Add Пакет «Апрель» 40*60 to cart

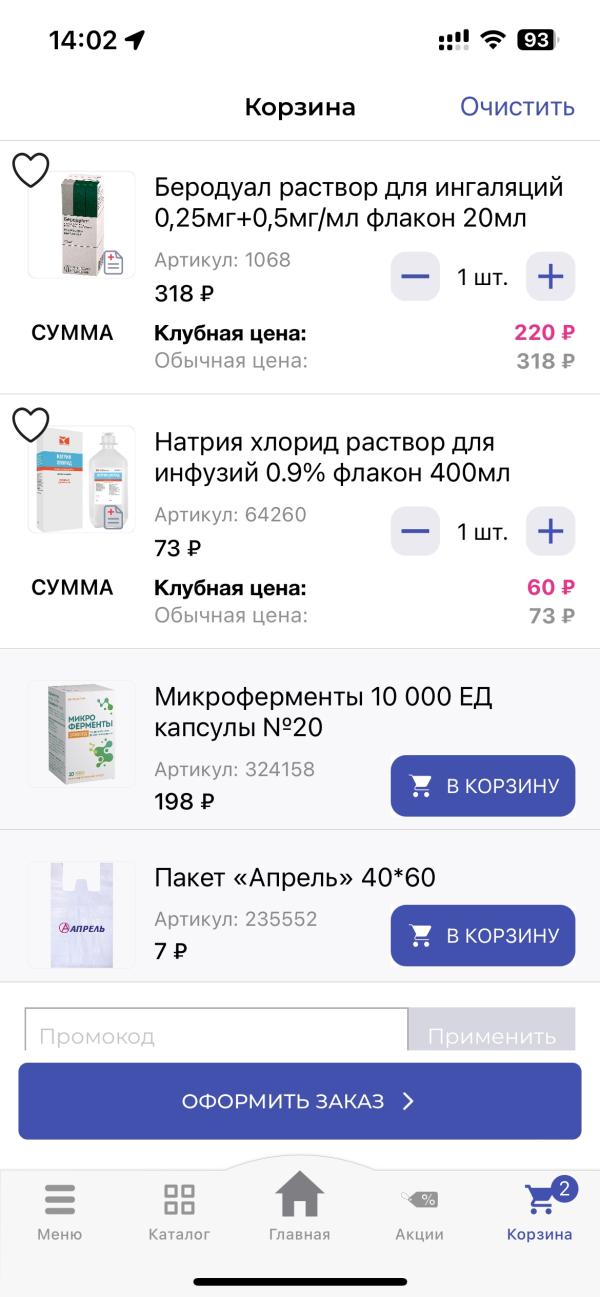482,935
